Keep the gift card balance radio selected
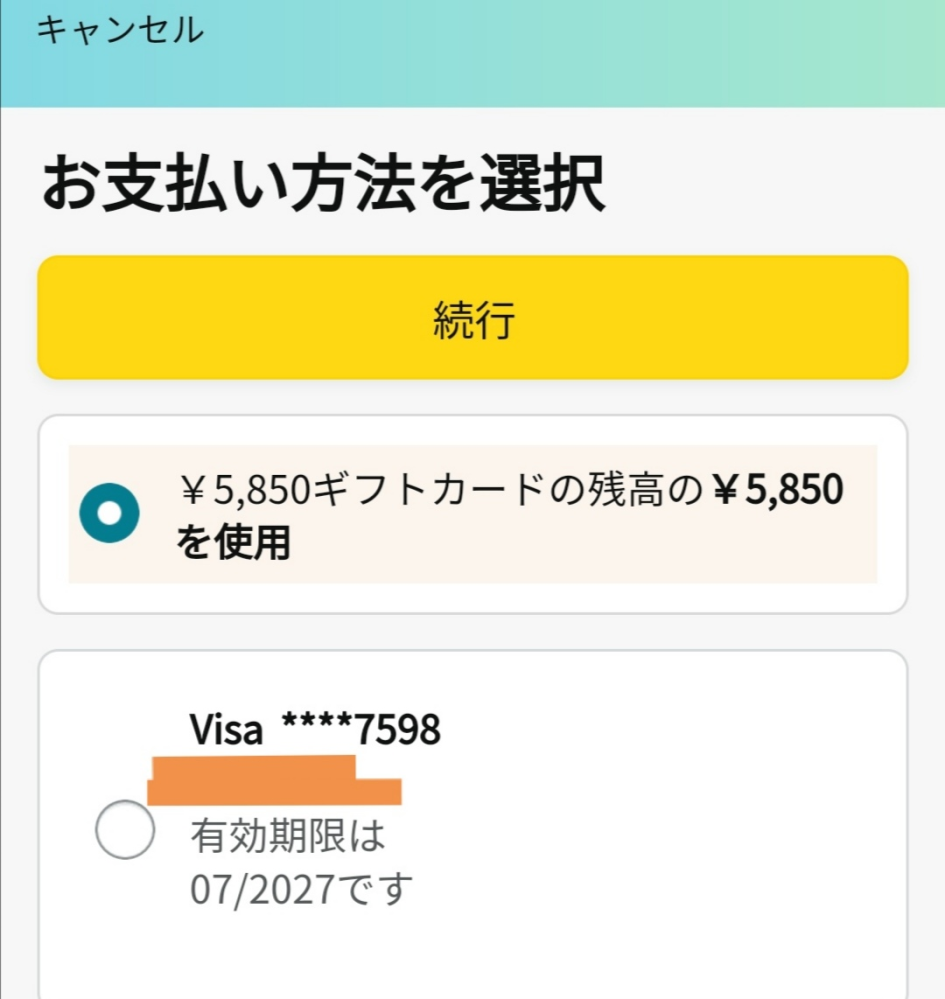Image resolution: width=945 pixels, height=999 pixels. (110, 513)
